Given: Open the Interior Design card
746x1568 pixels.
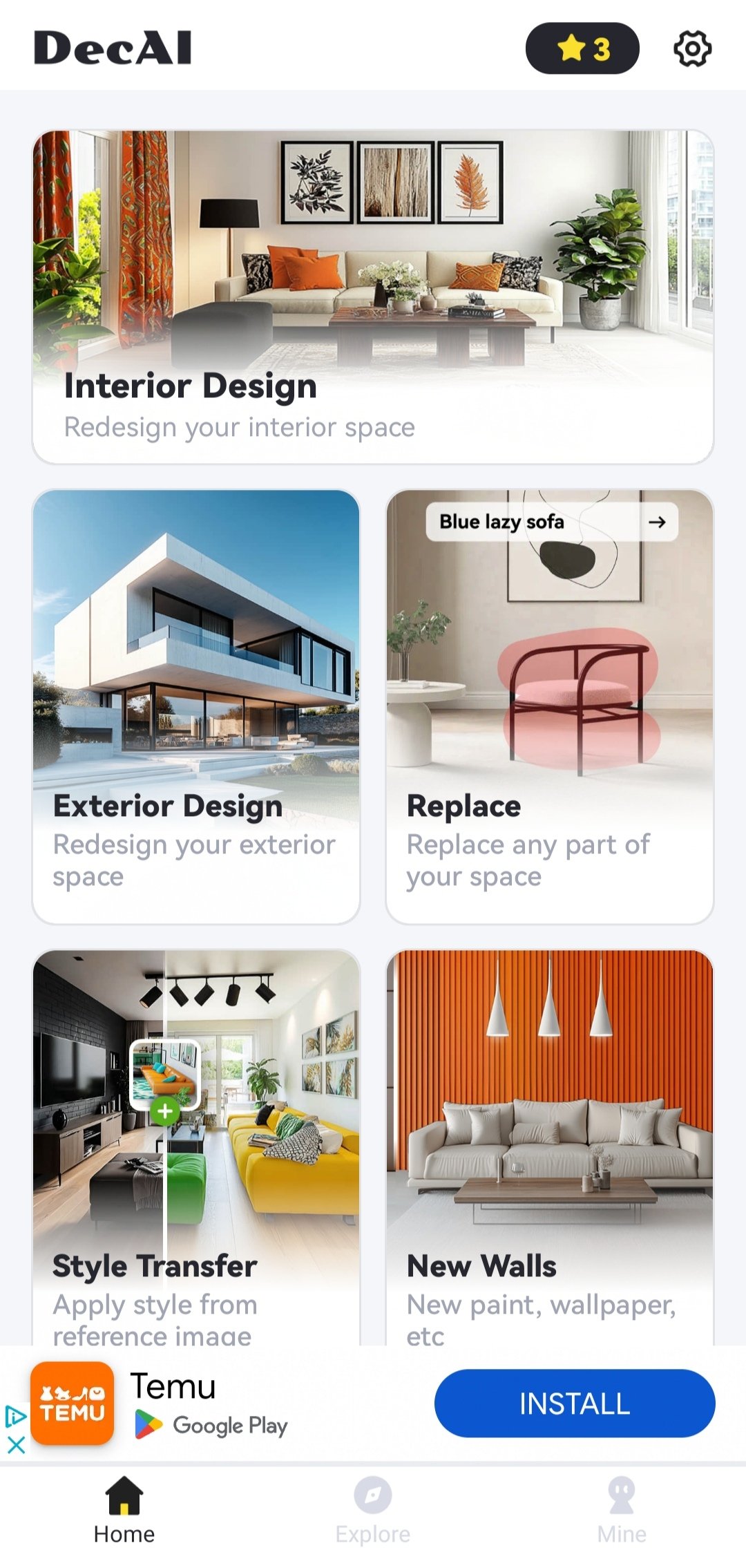Looking at the screenshot, I should pyautogui.click(x=373, y=297).
